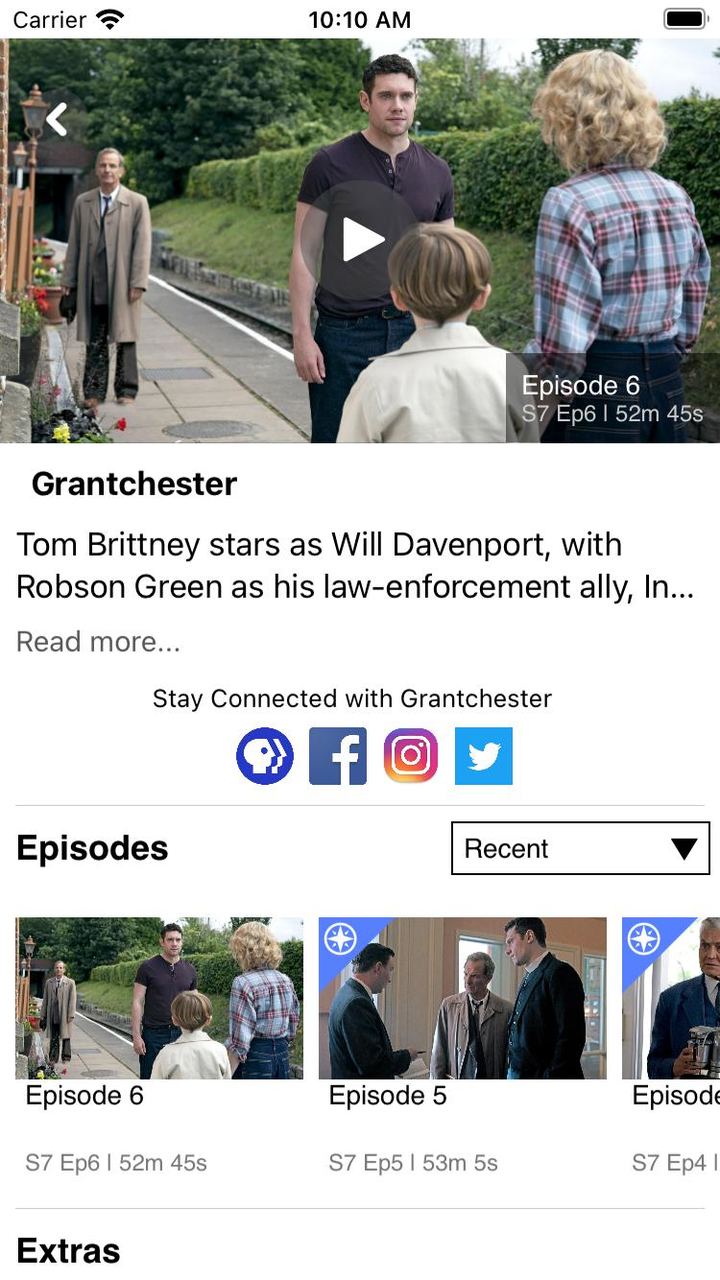720x1280 pixels.
Task: Open the Recent episodes sort dropdown
Action: point(580,848)
